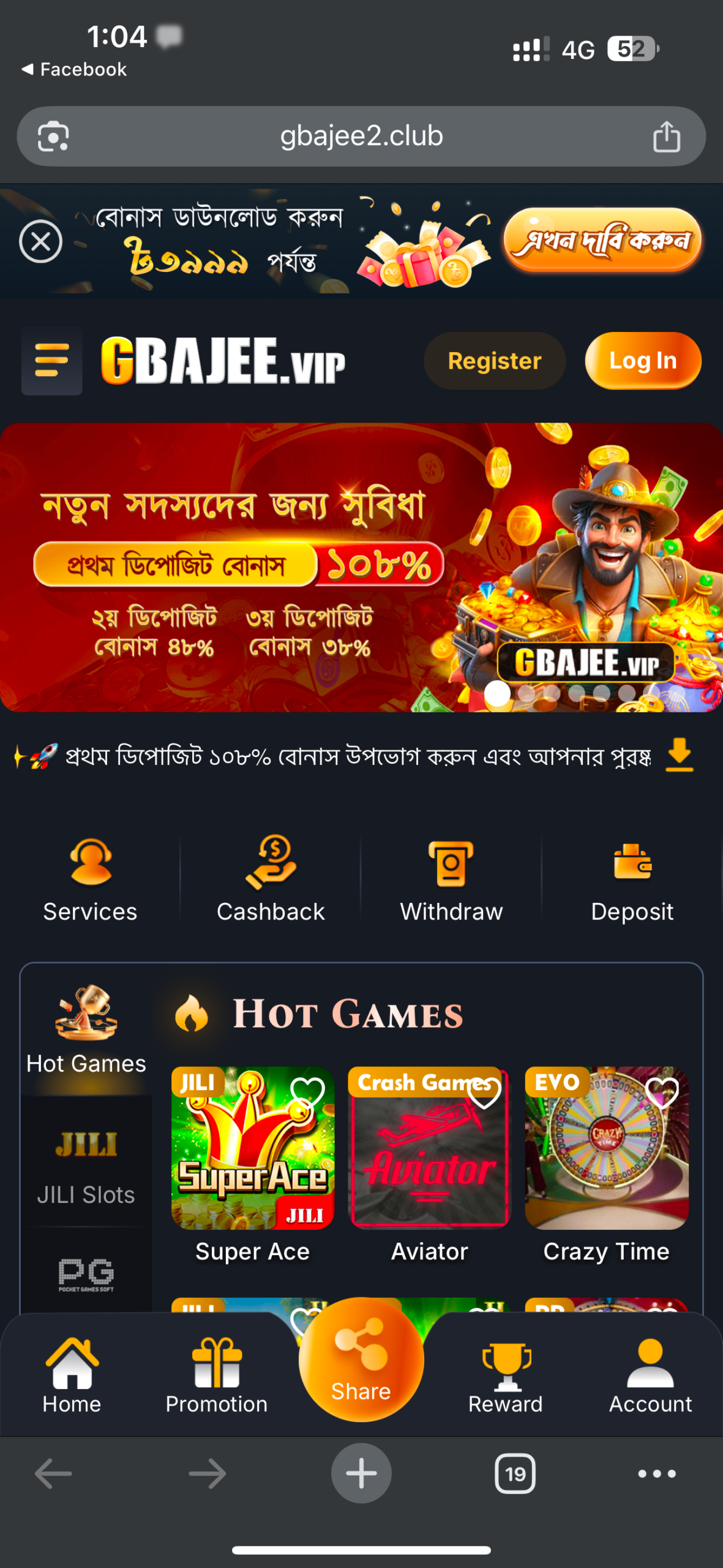Open Cashback
This screenshot has height=1568, width=723.
[271, 880]
